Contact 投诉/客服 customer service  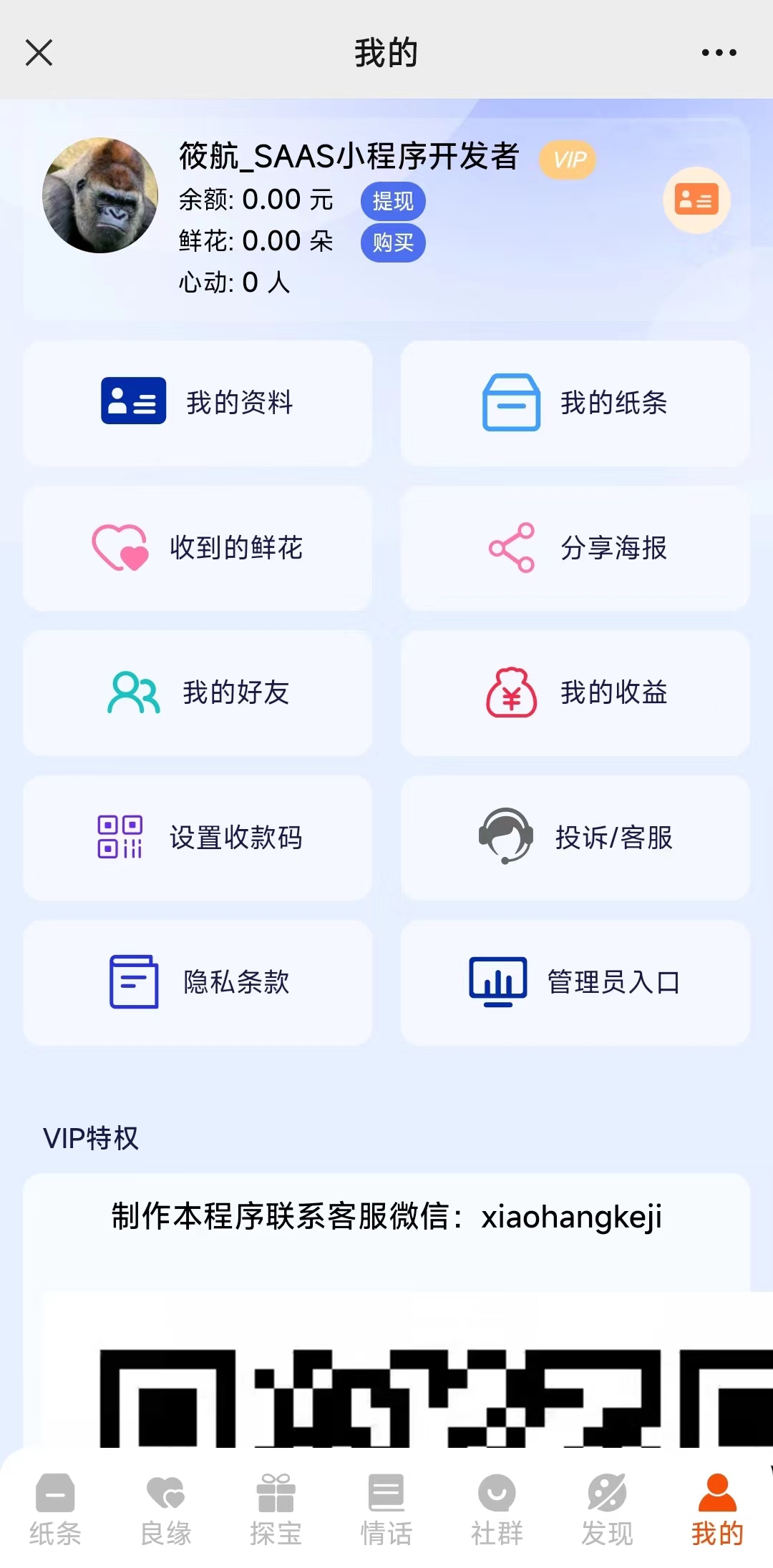[x=575, y=838]
